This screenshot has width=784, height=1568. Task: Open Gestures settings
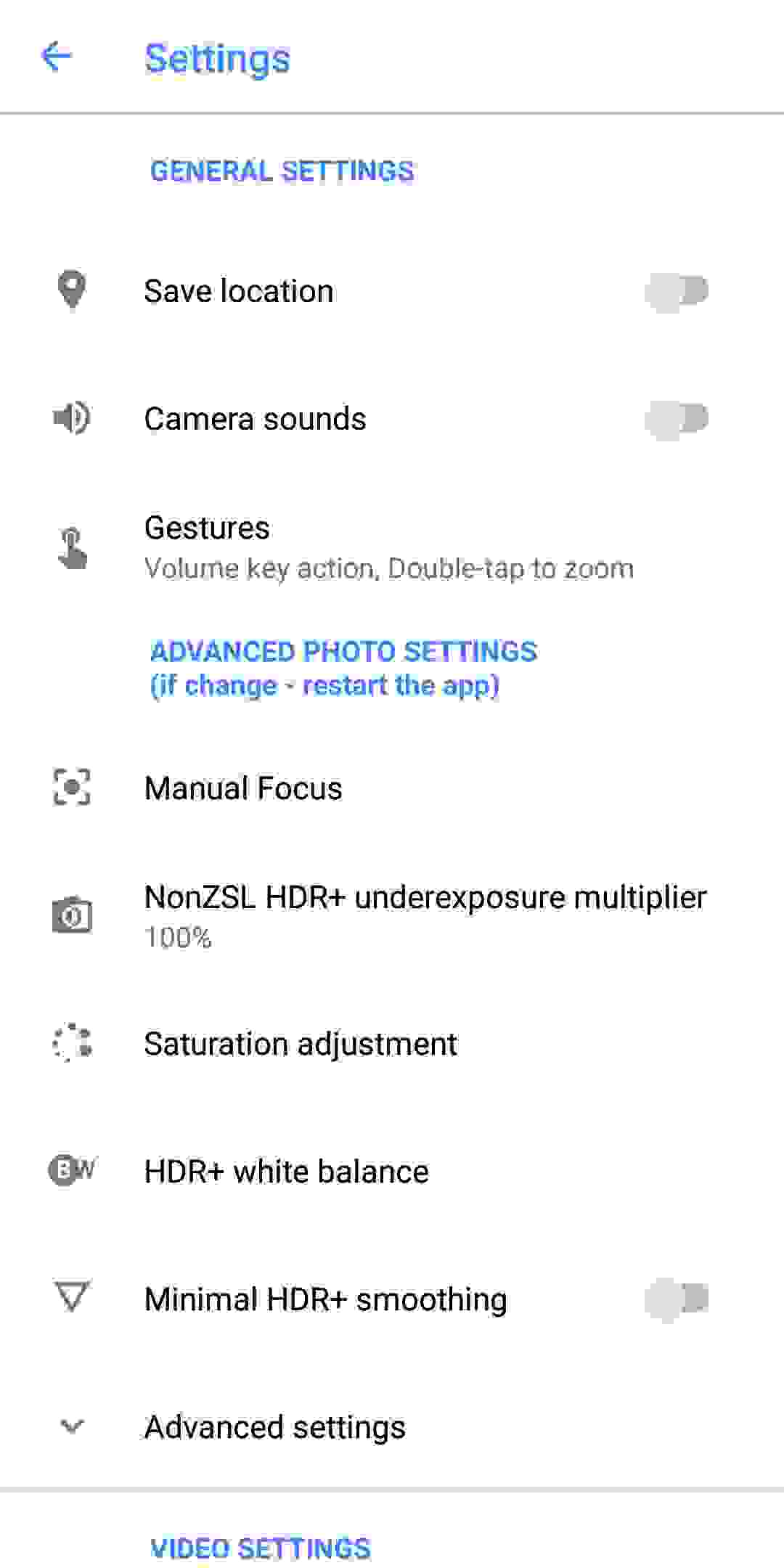coord(388,547)
